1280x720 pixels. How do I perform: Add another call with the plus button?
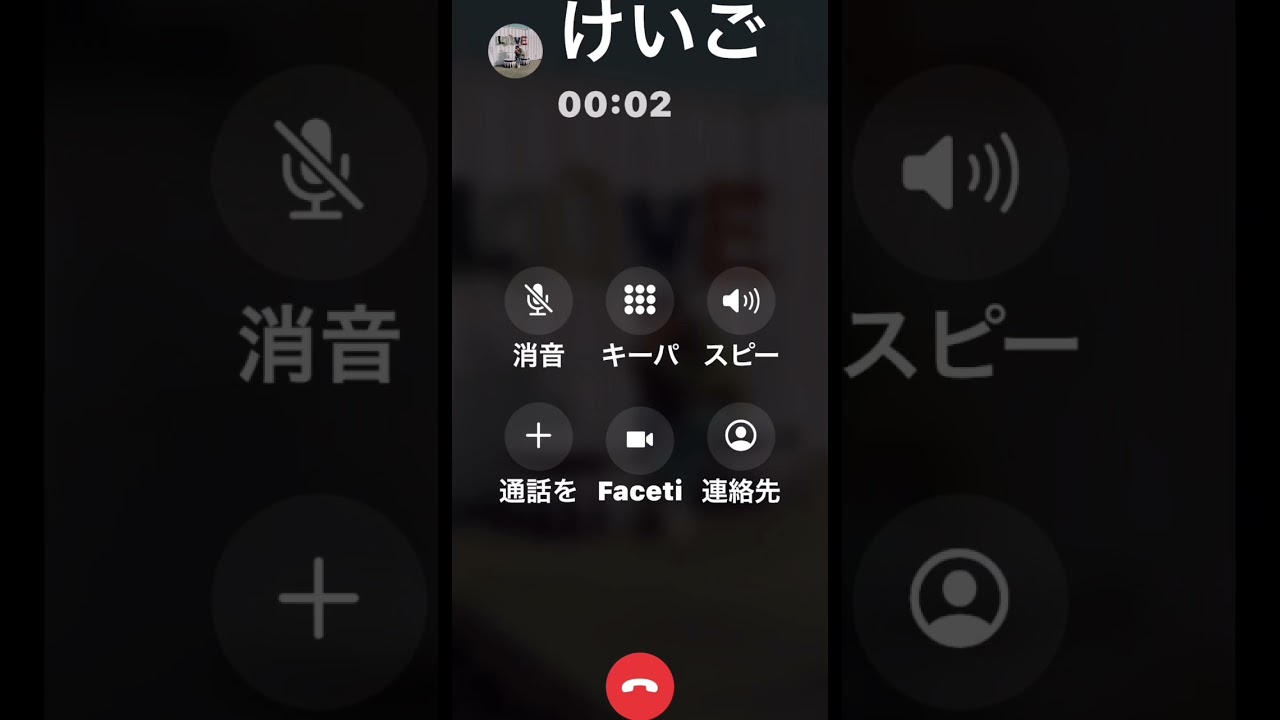538,437
